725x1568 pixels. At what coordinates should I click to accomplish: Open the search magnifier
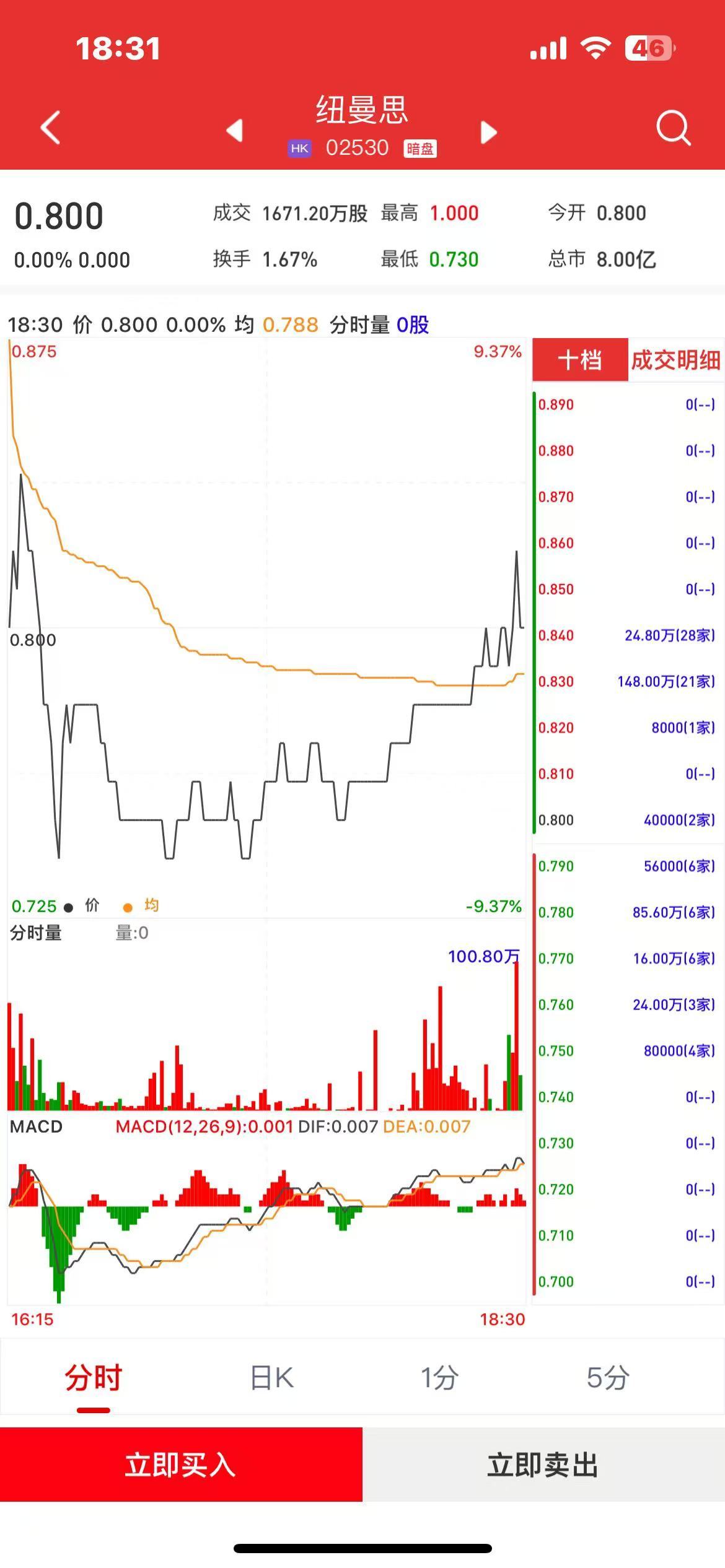[x=673, y=128]
